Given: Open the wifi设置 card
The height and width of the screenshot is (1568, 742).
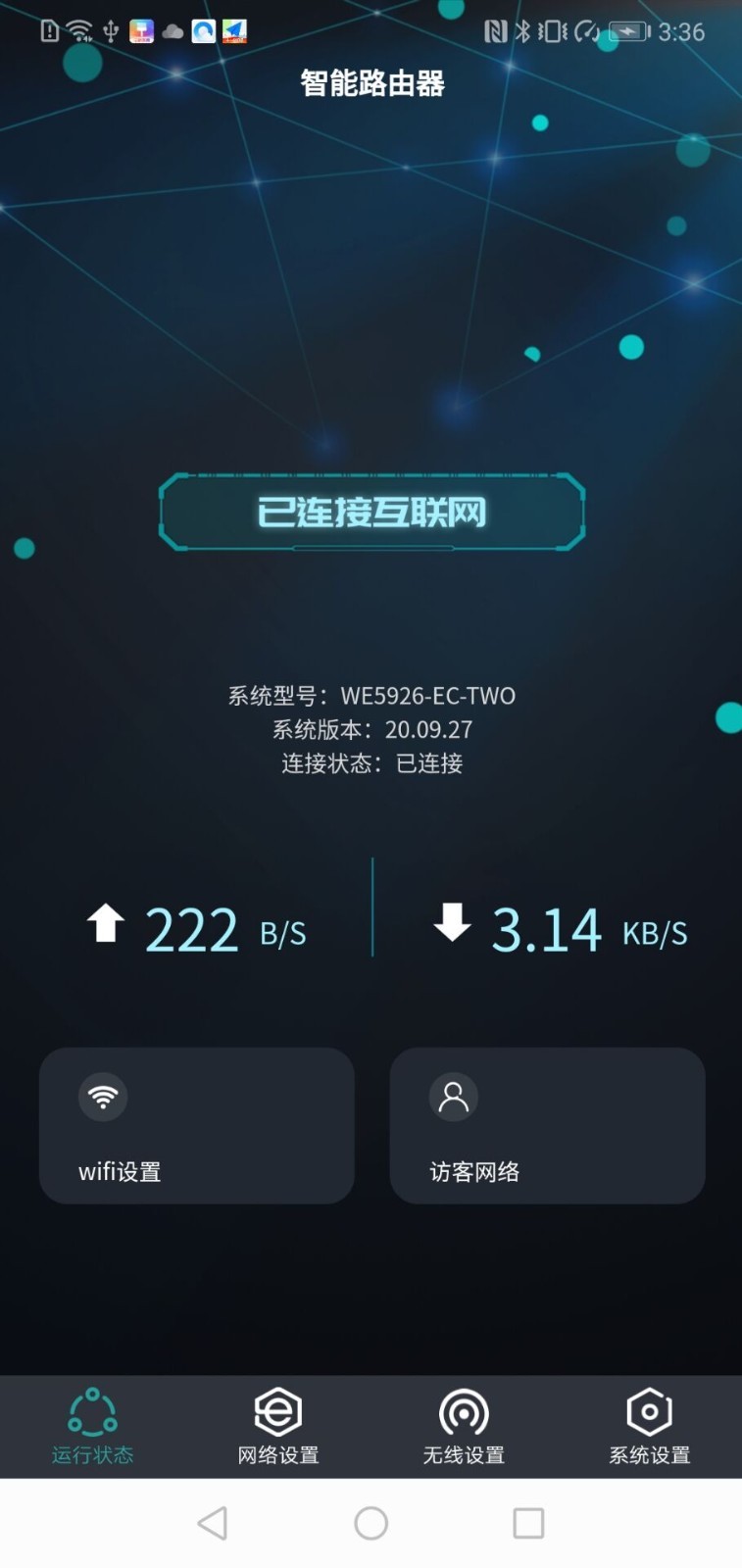Looking at the screenshot, I should (196, 1125).
